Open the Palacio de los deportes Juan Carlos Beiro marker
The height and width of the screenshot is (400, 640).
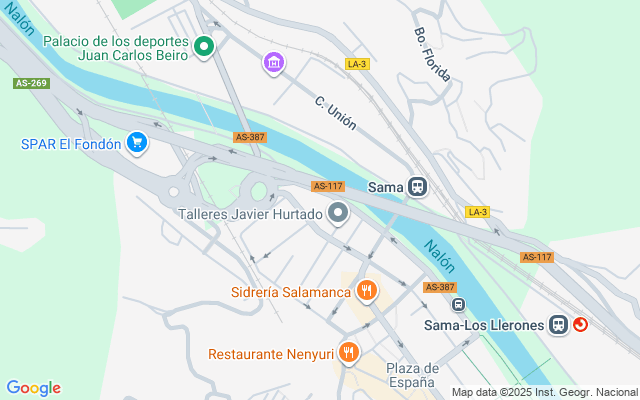click(x=205, y=46)
